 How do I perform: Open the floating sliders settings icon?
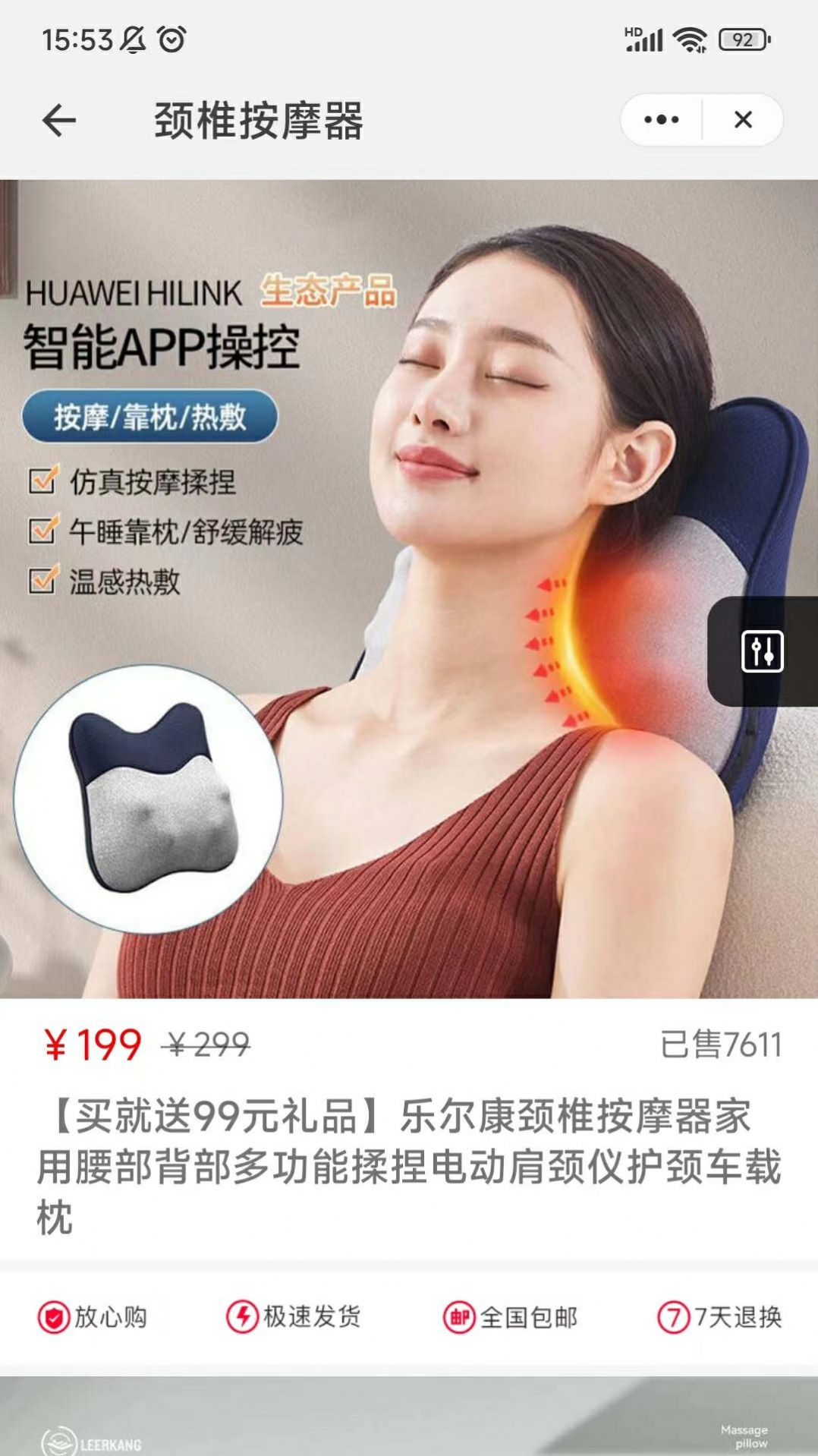coord(762,651)
